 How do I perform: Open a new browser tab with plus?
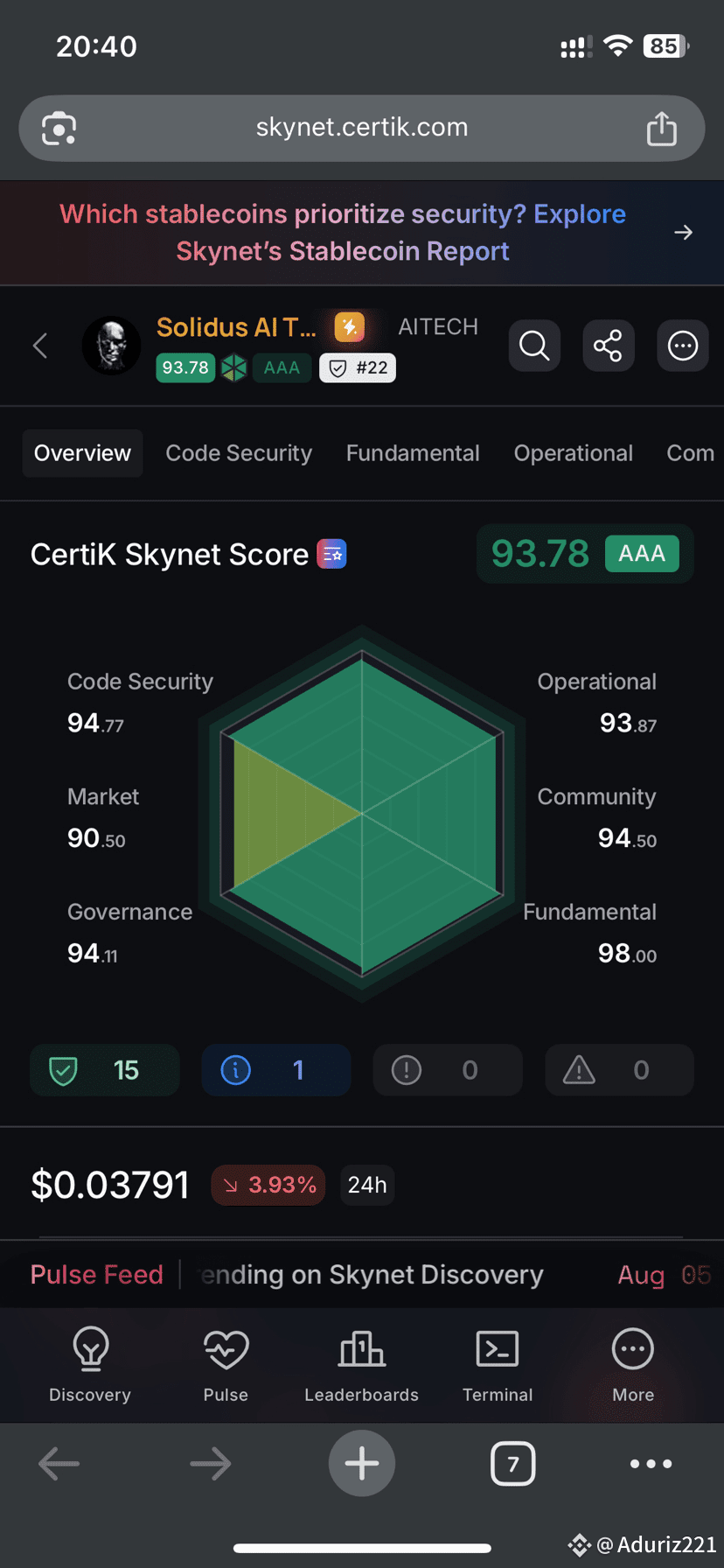pyautogui.click(x=362, y=1463)
